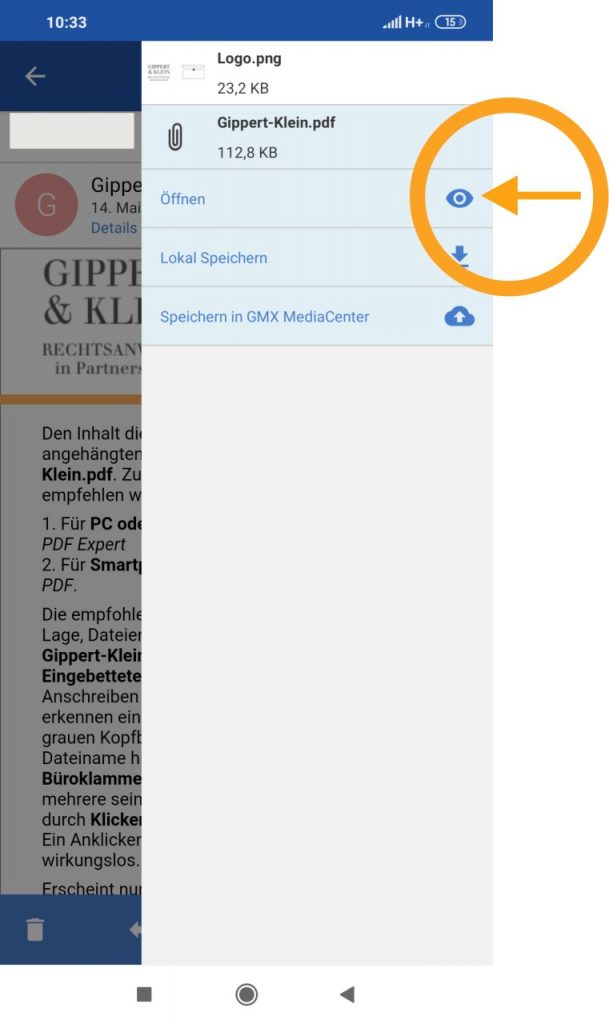
Task: Open the Details link under the sender
Action: tap(113, 228)
